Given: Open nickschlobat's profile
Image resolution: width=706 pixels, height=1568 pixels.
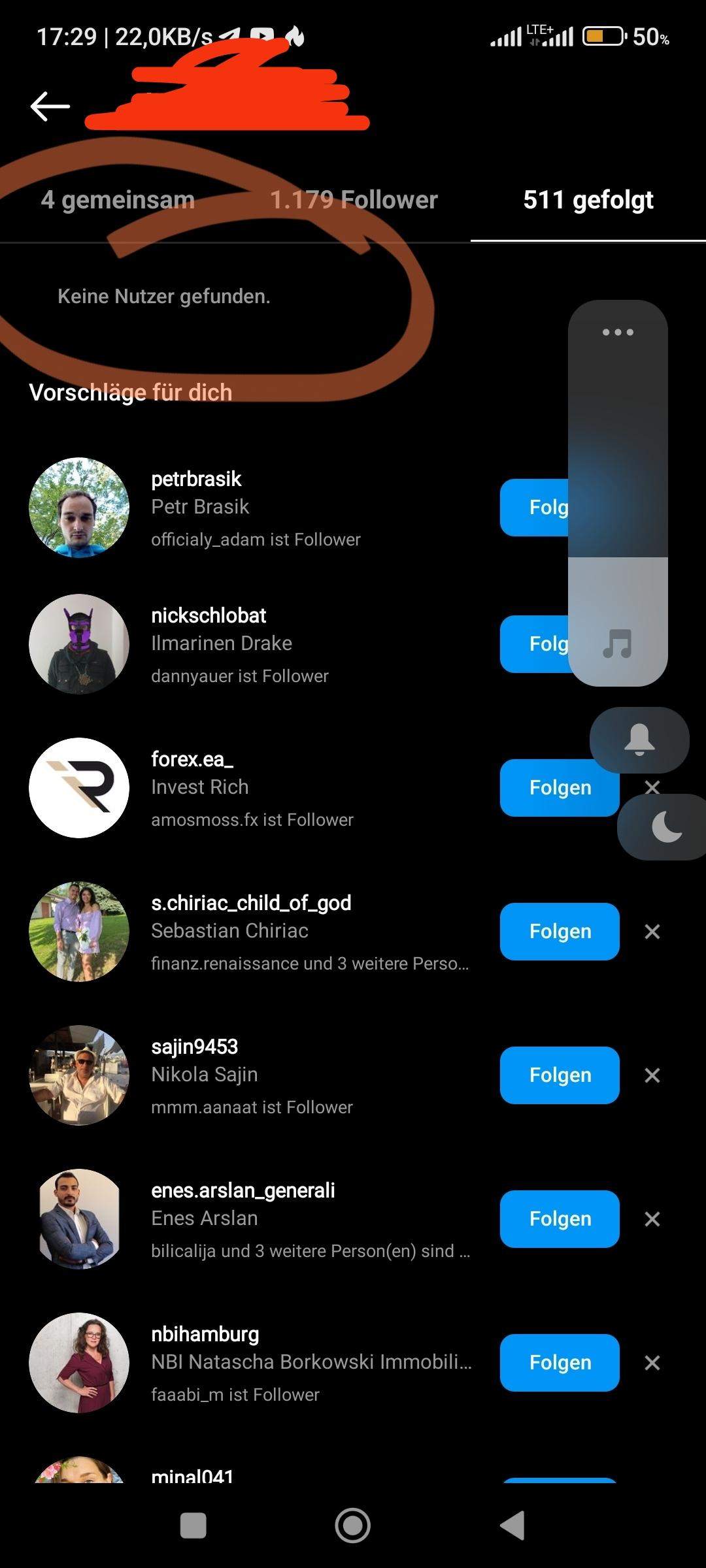Looking at the screenshot, I should pyautogui.click(x=209, y=615).
